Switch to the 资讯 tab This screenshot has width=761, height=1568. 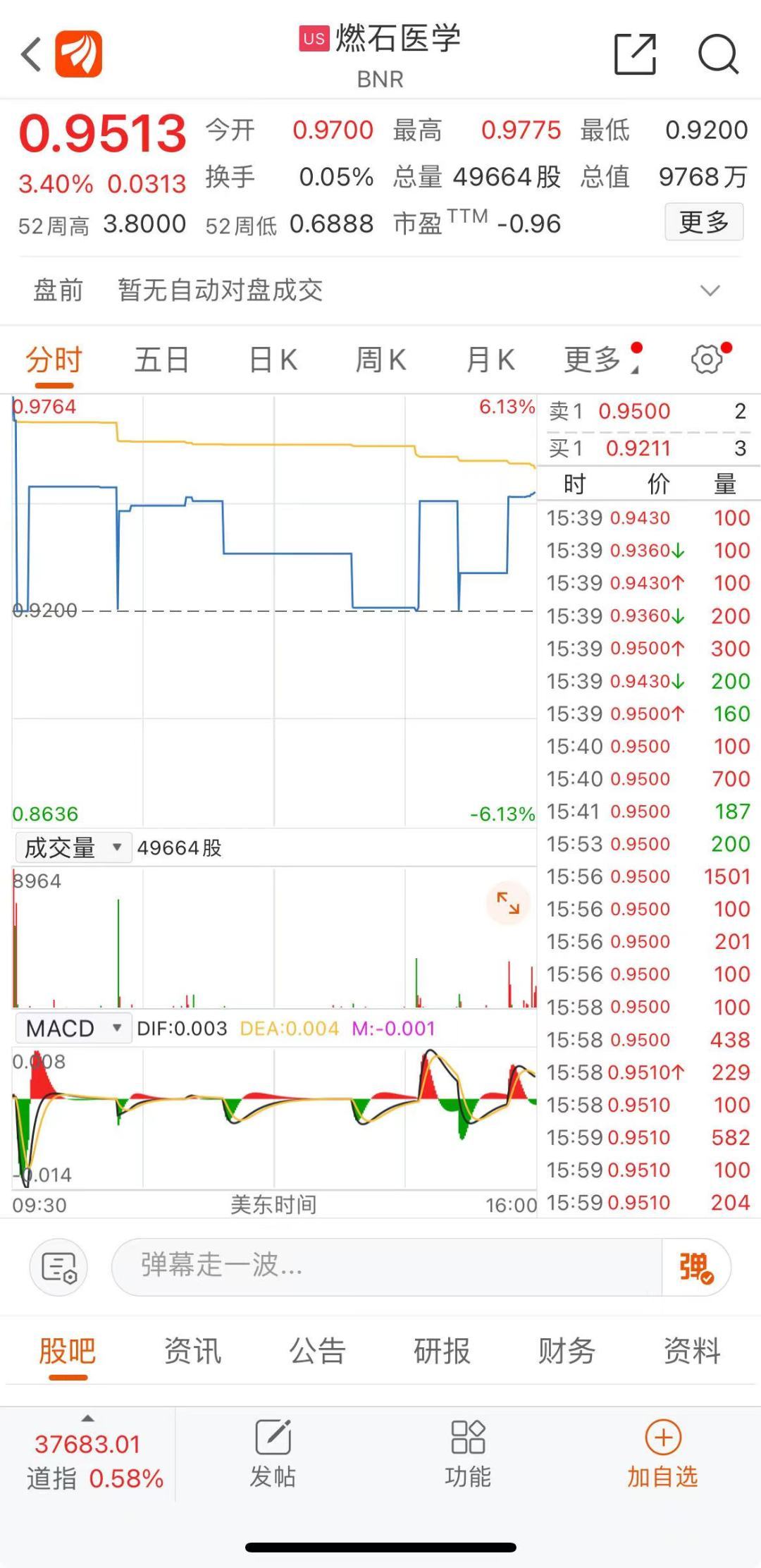pos(192,1351)
